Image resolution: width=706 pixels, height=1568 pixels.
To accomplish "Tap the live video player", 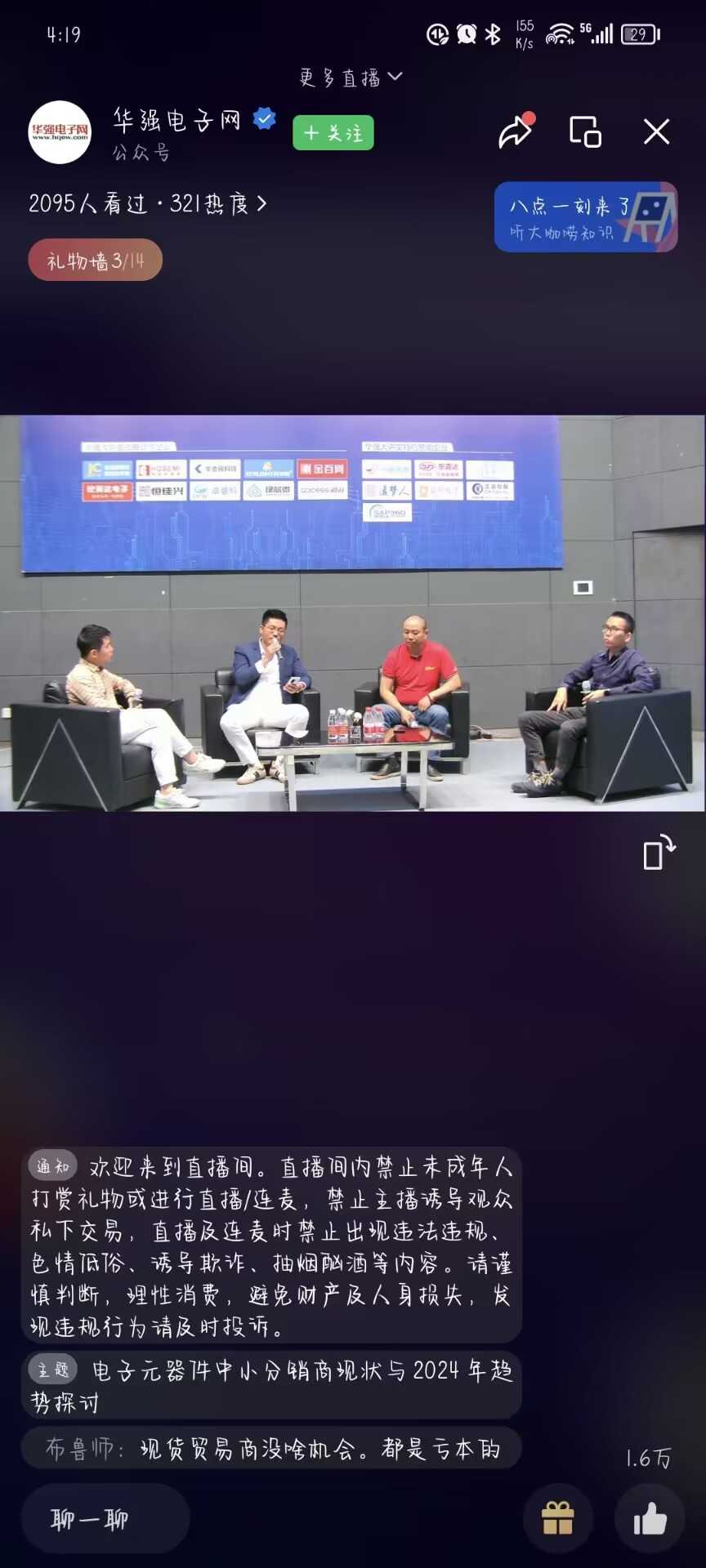I will (x=353, y=612).
